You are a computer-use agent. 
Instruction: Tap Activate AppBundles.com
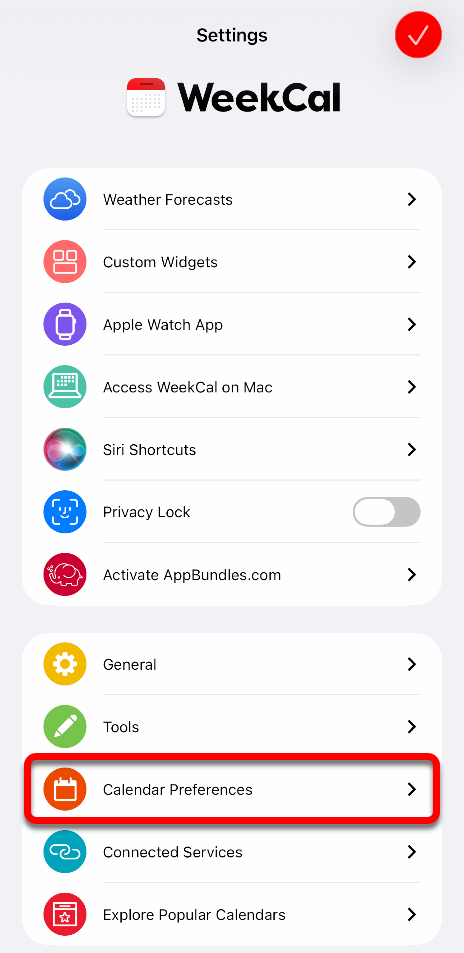[x=232, y=574]
